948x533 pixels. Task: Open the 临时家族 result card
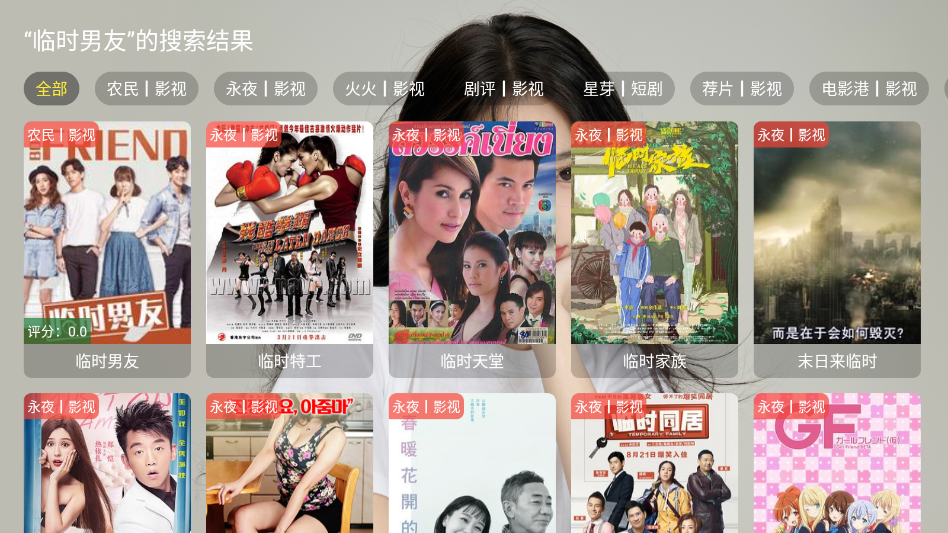point(654,249)
